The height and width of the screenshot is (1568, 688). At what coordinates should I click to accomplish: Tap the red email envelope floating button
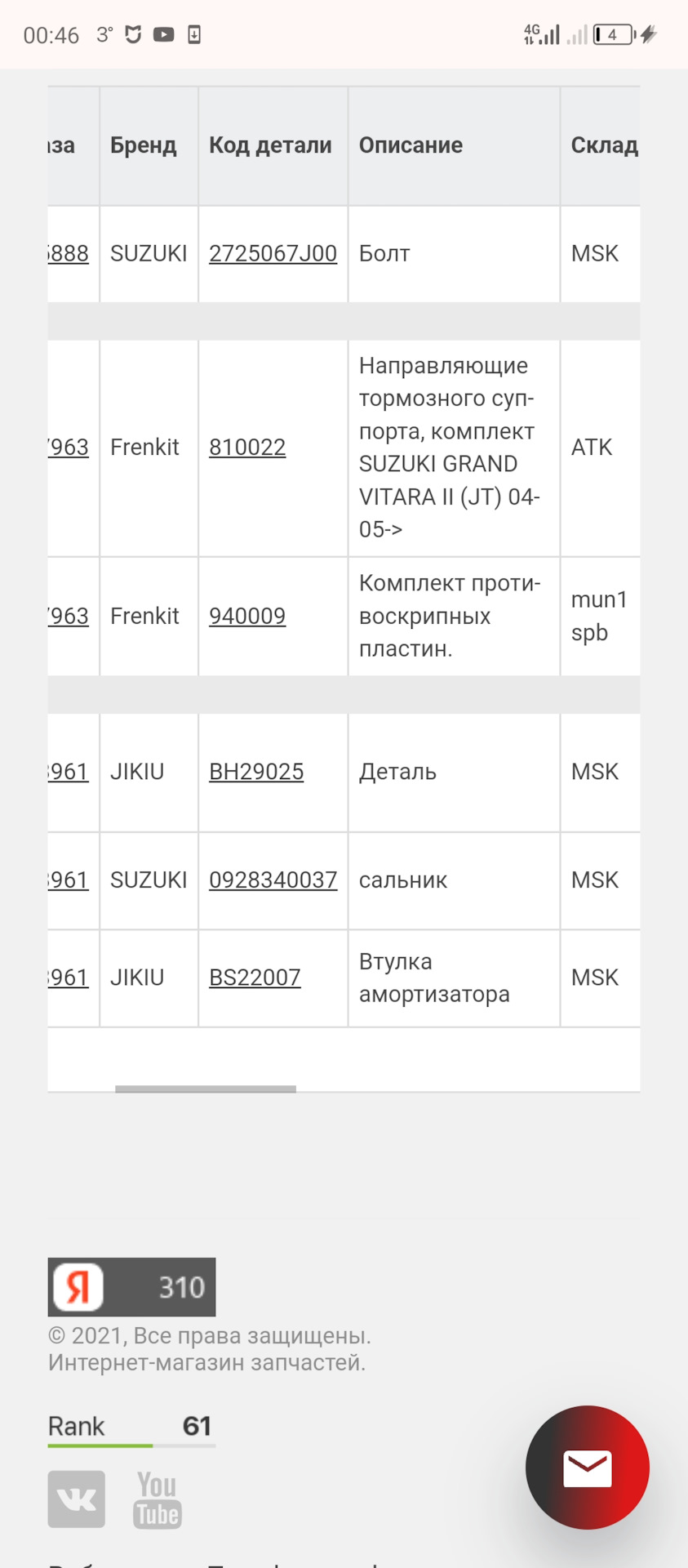point(587,1467)
